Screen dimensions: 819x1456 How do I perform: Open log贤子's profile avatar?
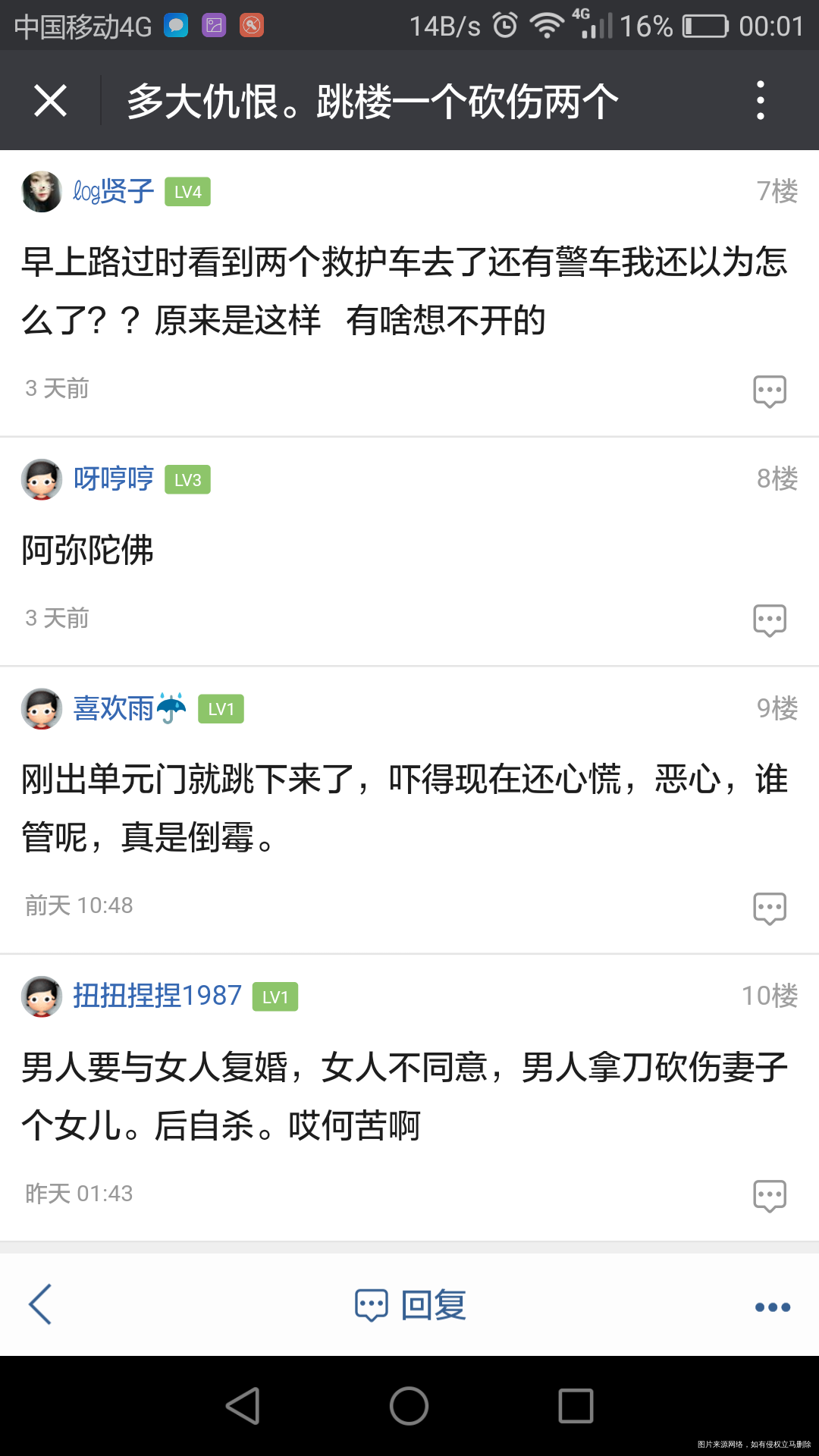[42, 192]
